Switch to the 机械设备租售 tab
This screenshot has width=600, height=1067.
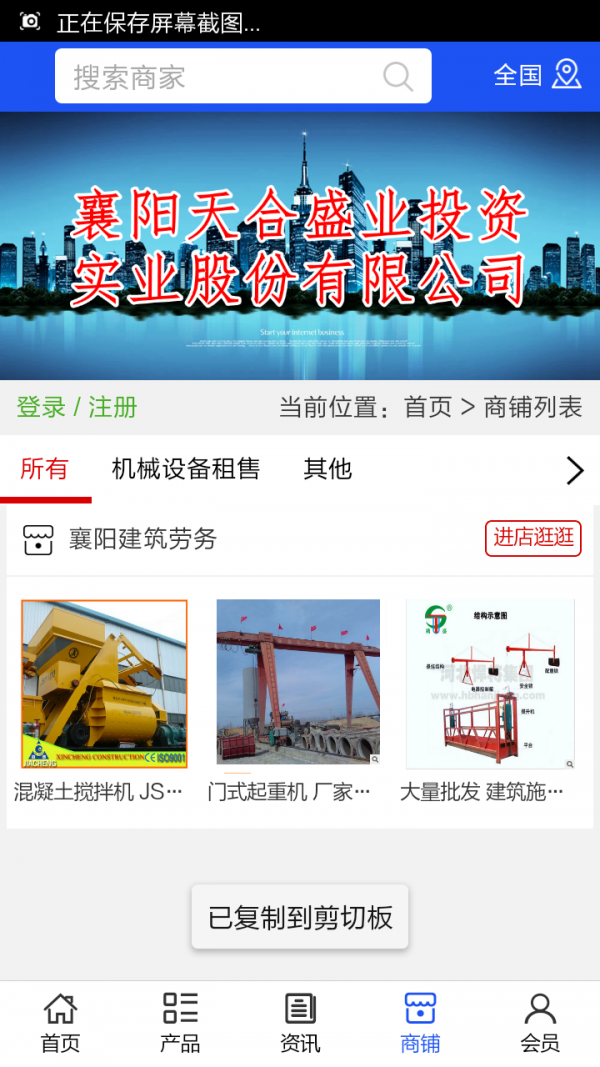tap(186, 469)
